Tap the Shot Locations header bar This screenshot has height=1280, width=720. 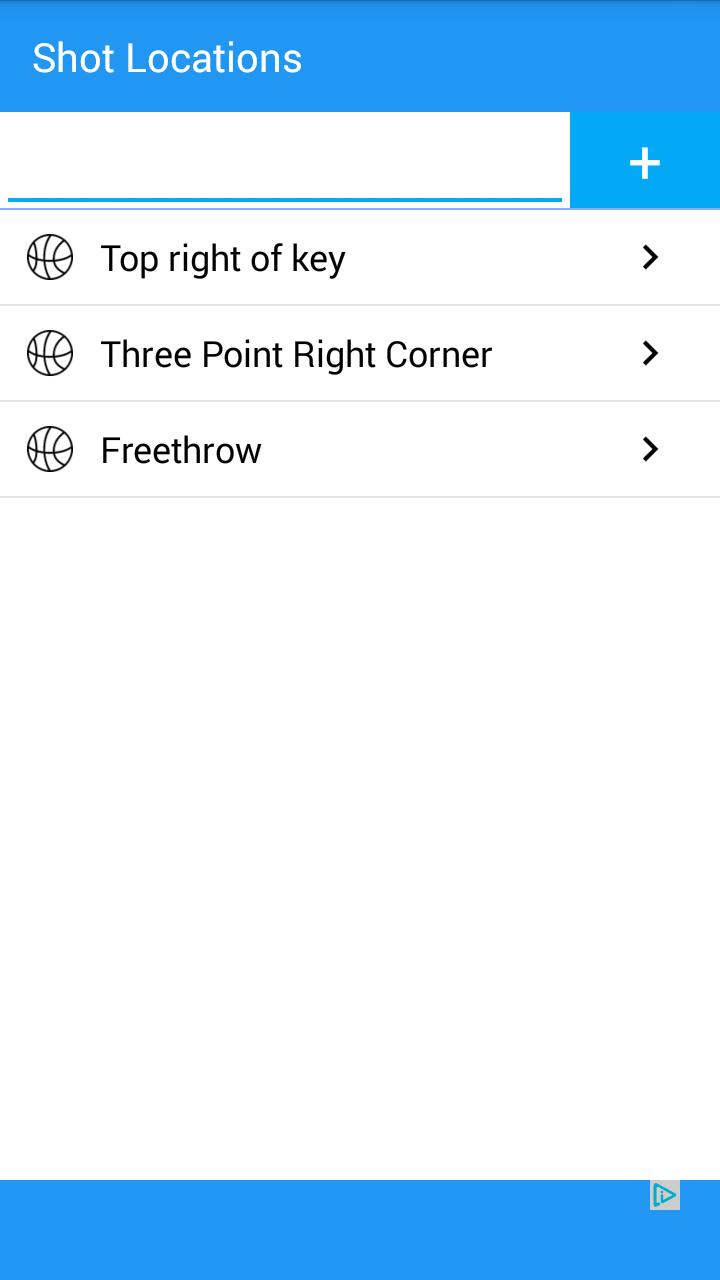pyautogui.click(x=360, y=57)
